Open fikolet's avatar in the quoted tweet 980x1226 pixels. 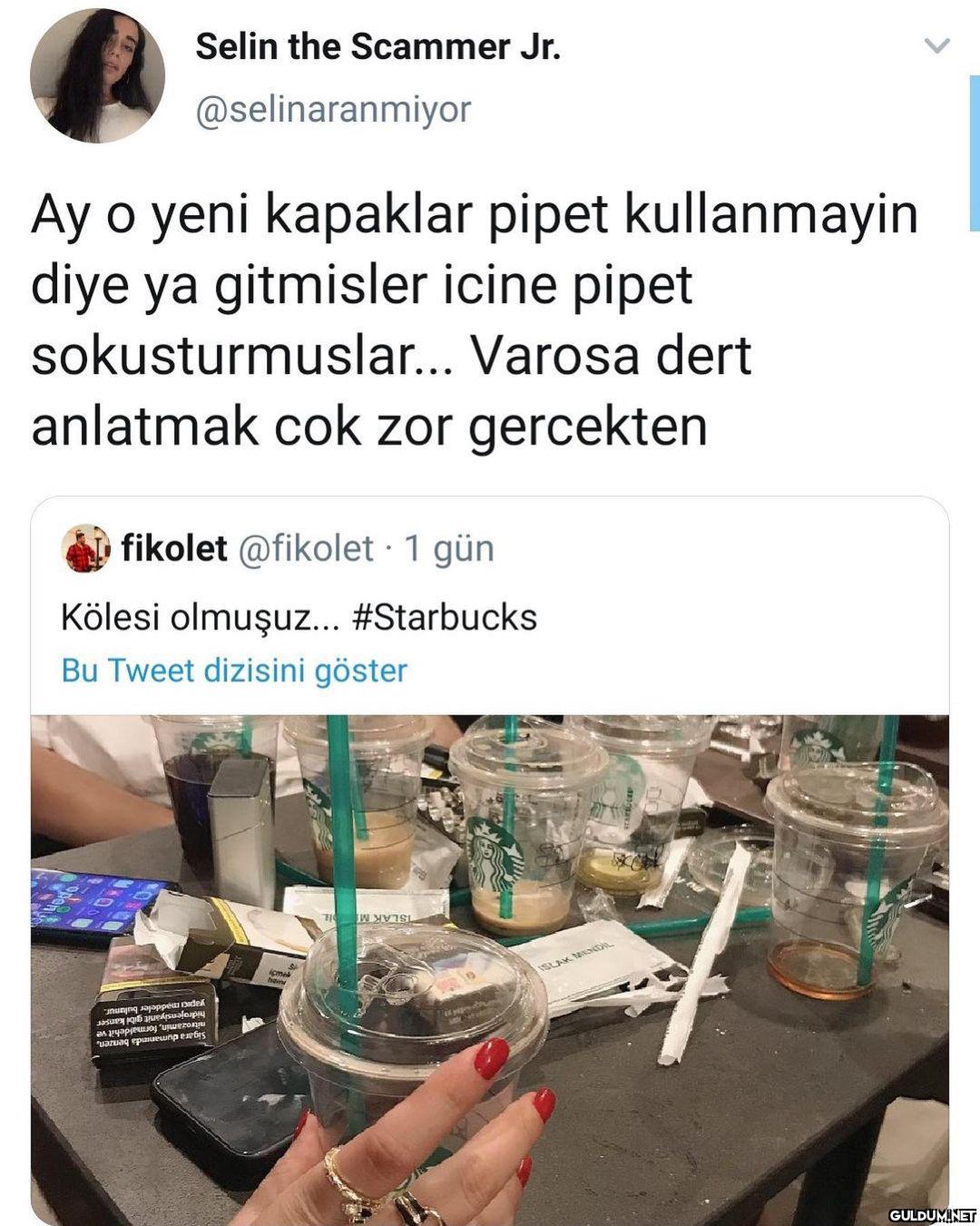coord(84,548)
